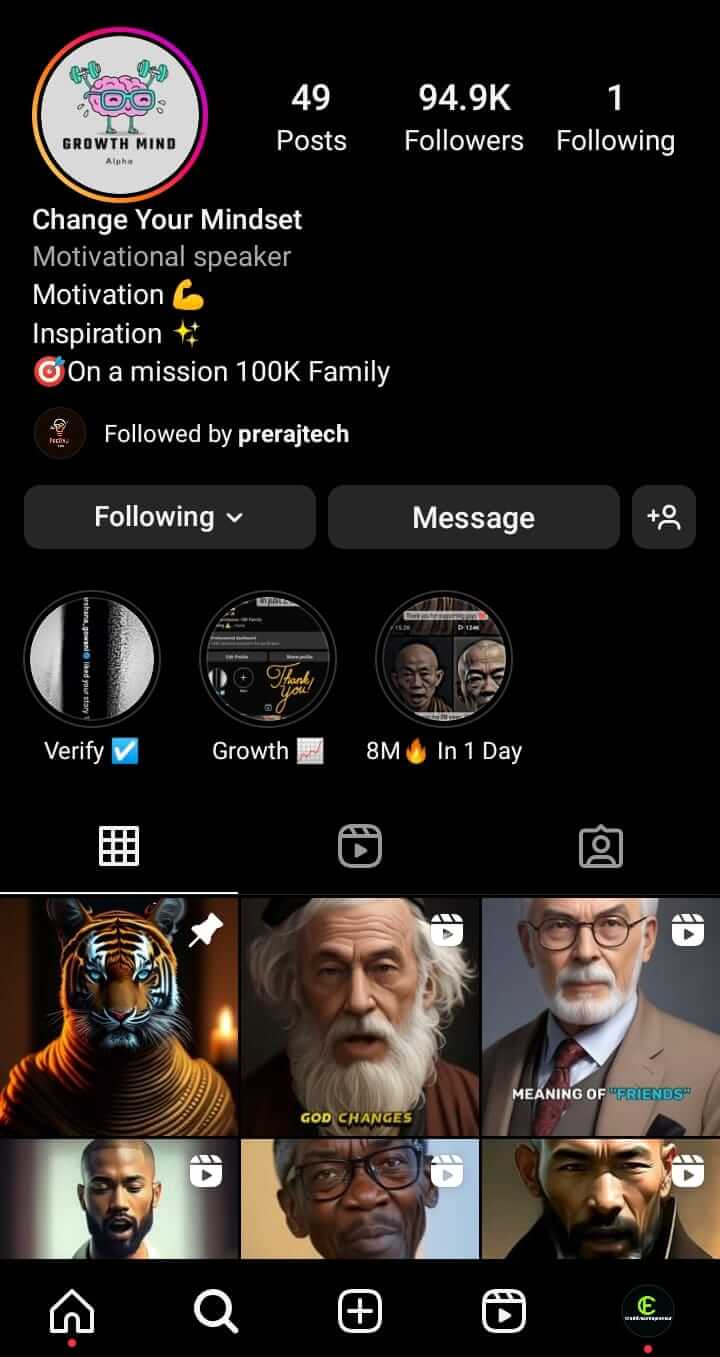Switch to the tagged posts tab

click(x=600, y=847)
